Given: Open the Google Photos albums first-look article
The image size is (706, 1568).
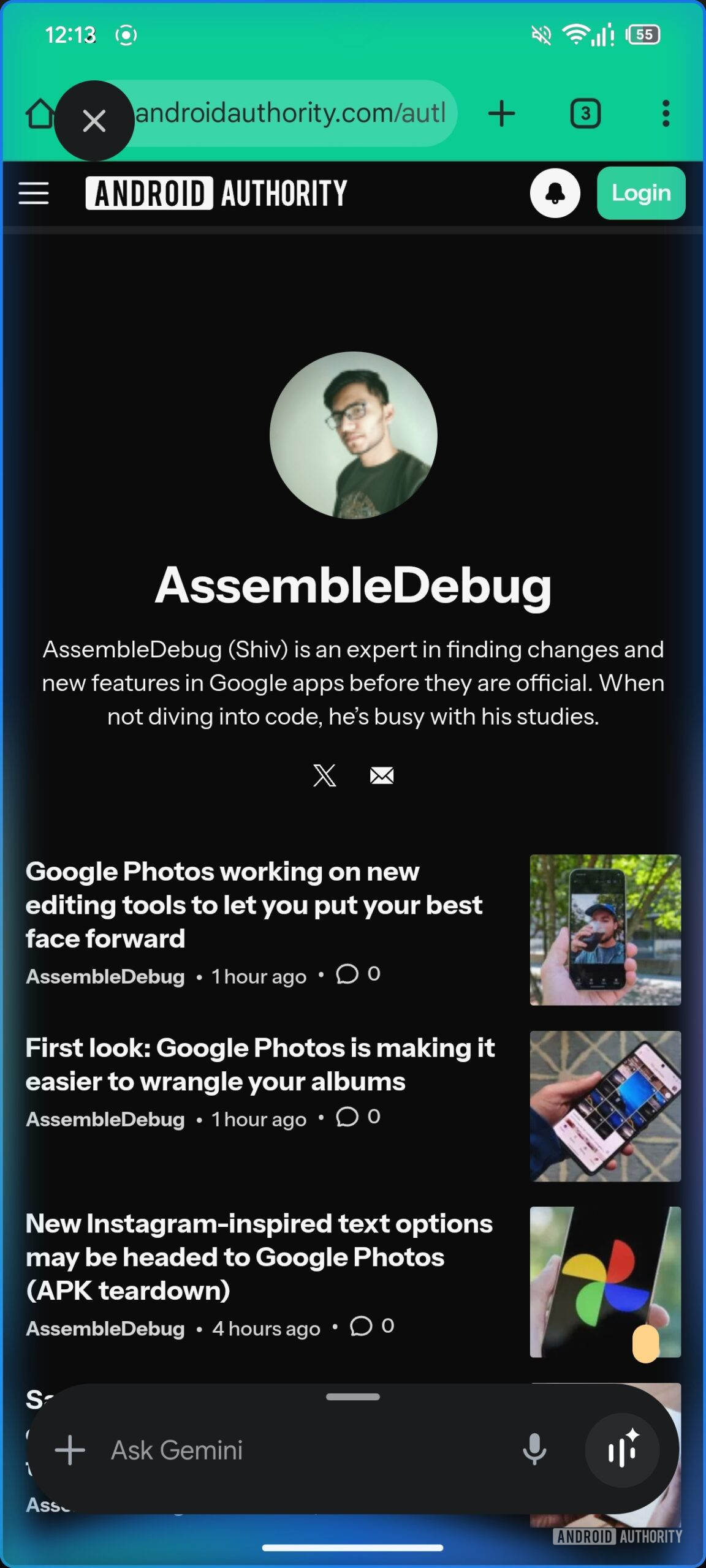Looking at the screenshot, I should pyautogui.click(x=260, y=1065).
